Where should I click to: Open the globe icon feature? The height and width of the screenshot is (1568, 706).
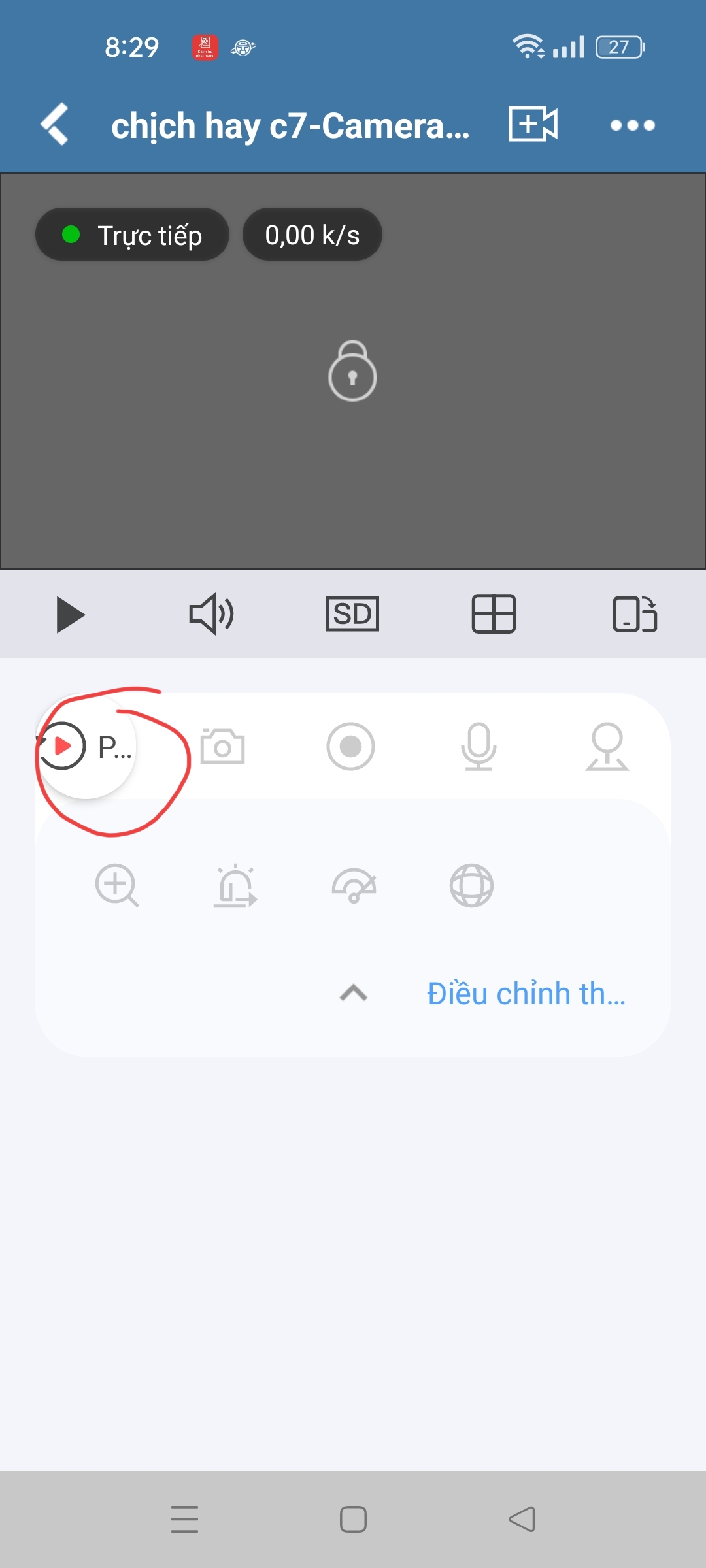[471, 886]
